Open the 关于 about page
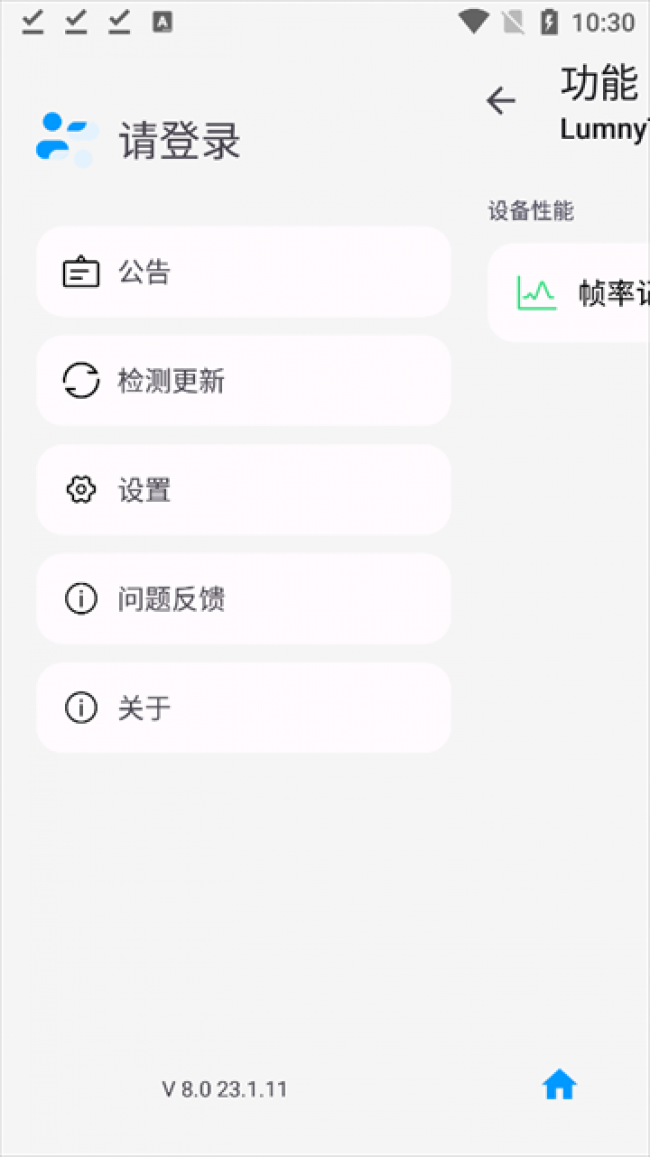The image size is (650, 1157). 243,708
